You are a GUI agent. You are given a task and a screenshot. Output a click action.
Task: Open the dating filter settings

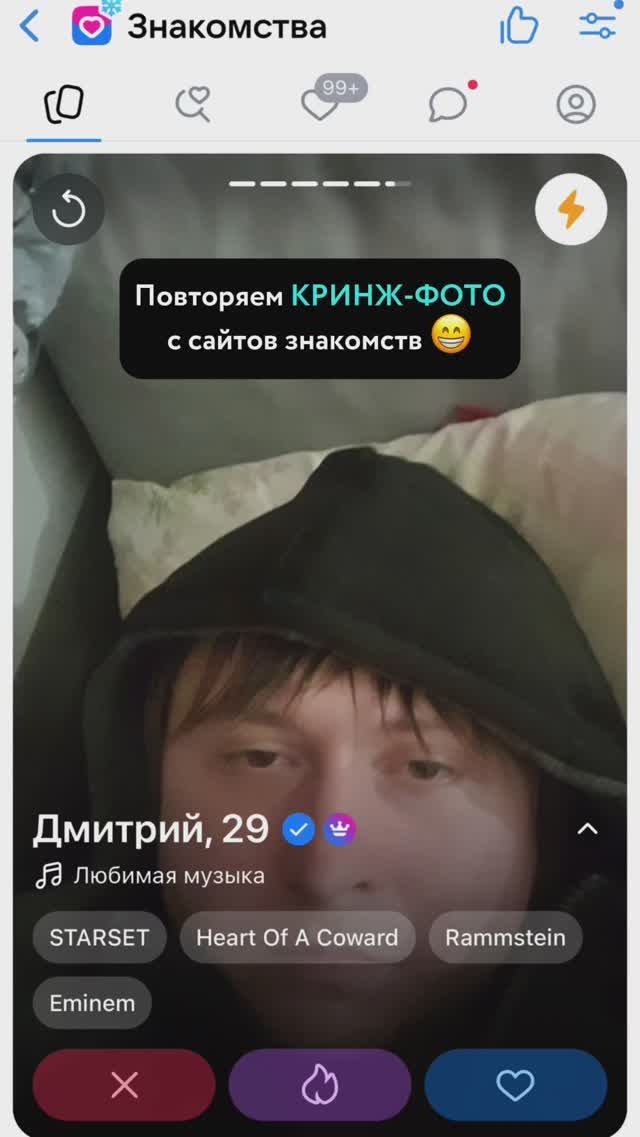pos(597,26)
